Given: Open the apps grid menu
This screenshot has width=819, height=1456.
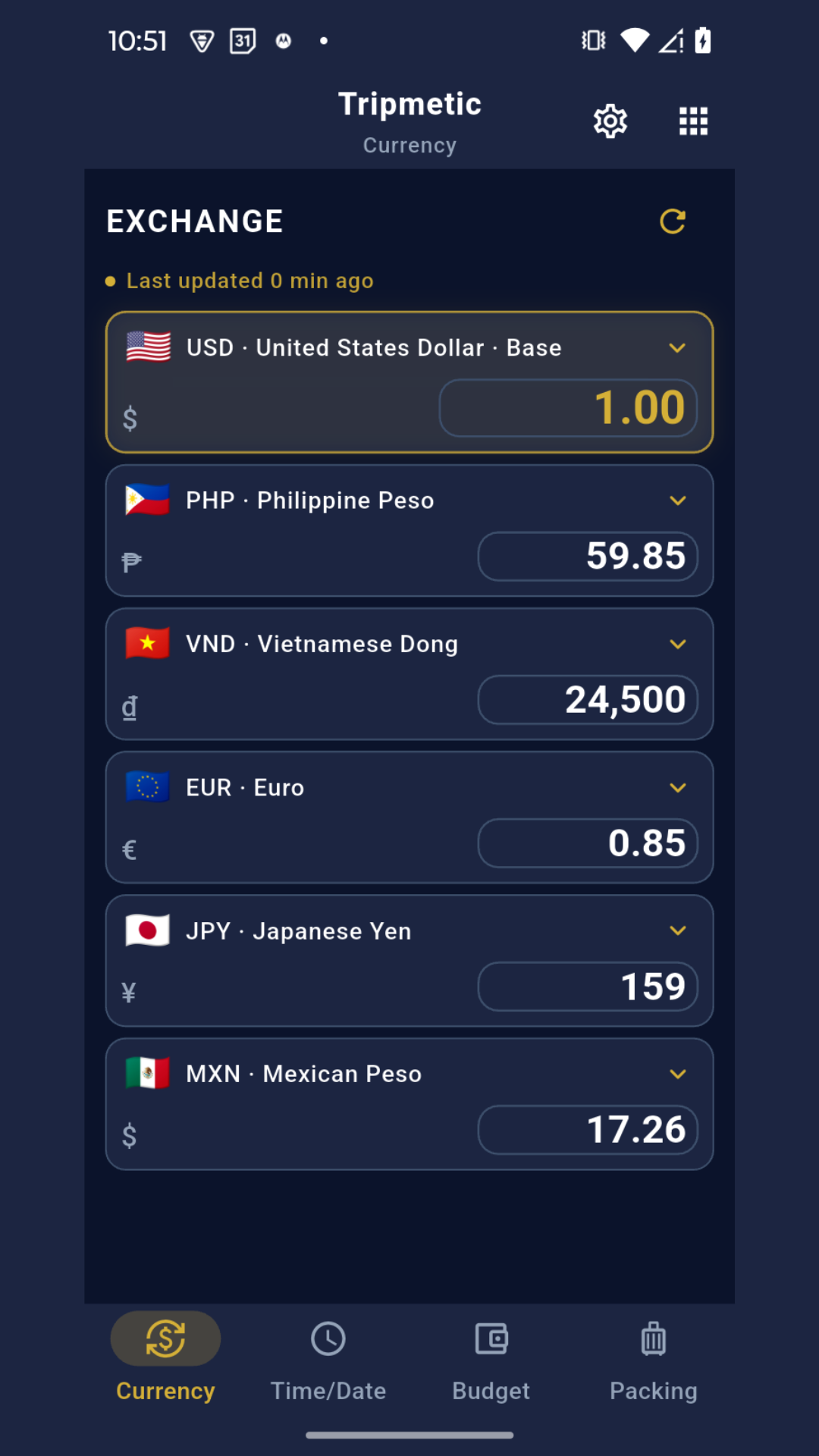Looking at the screenshot, I should [693, 121].
